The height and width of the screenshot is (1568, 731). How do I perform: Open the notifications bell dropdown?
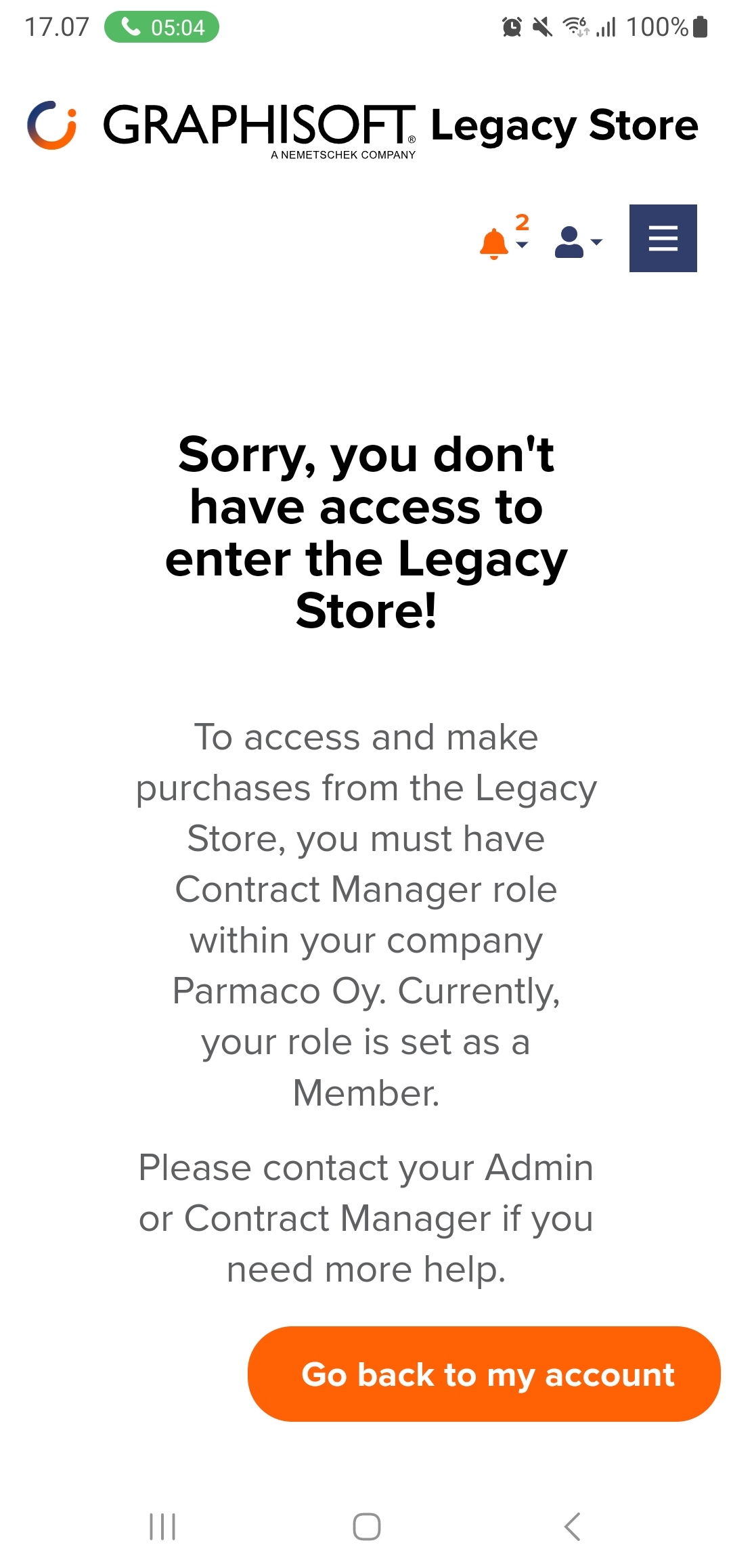pyautogui.click(x=503, y=242)
